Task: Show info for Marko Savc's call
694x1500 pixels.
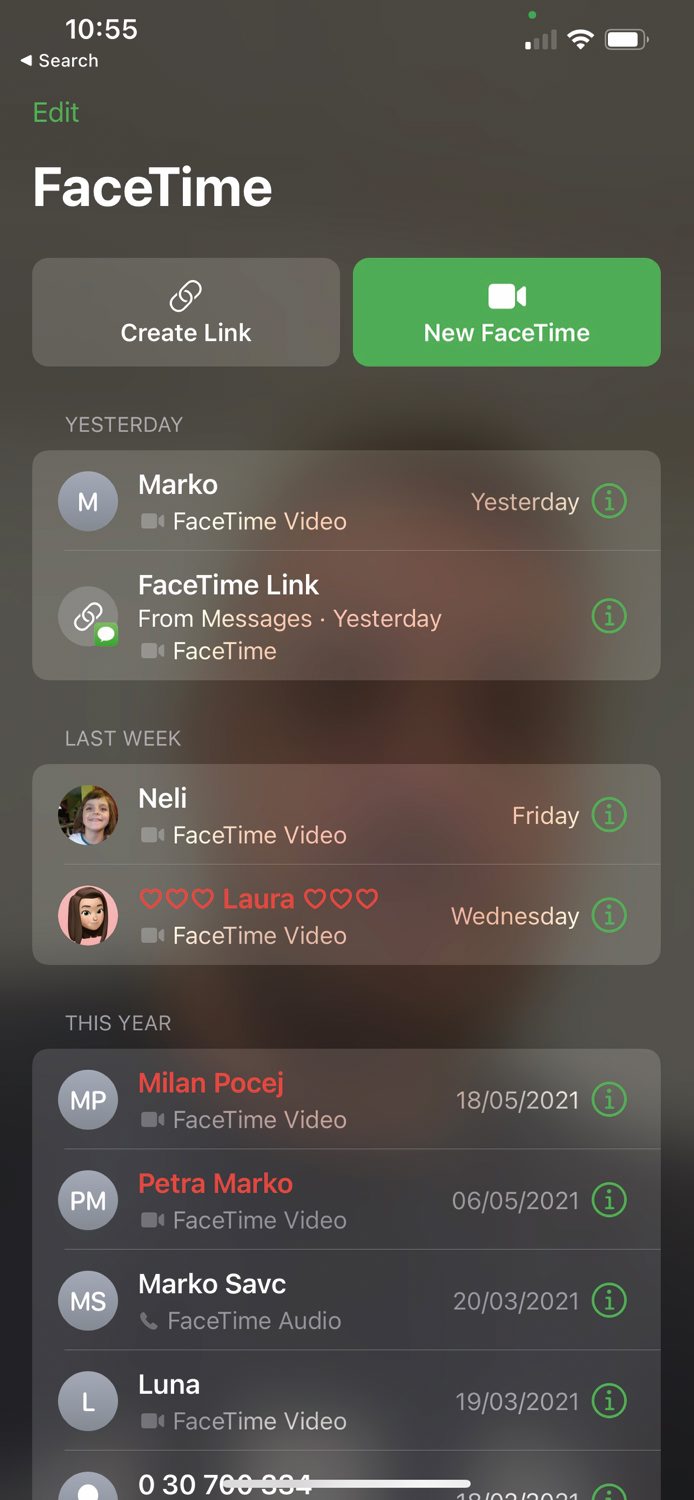Action: click(609, 1300)
